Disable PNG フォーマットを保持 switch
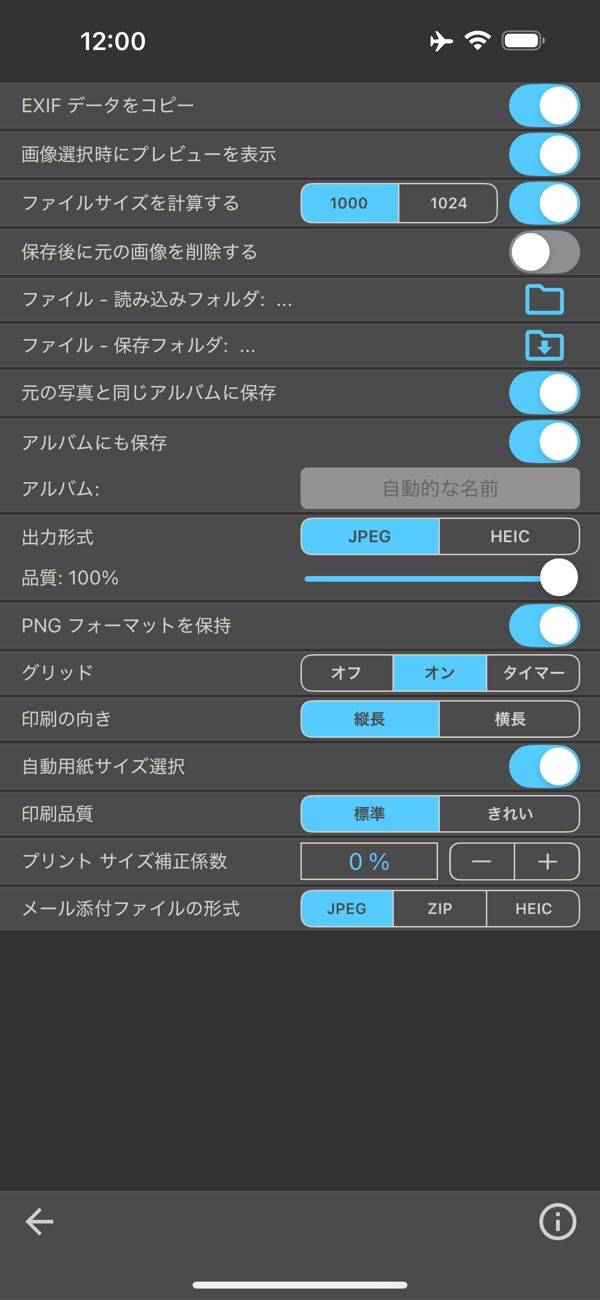 [x=544, y=626]
